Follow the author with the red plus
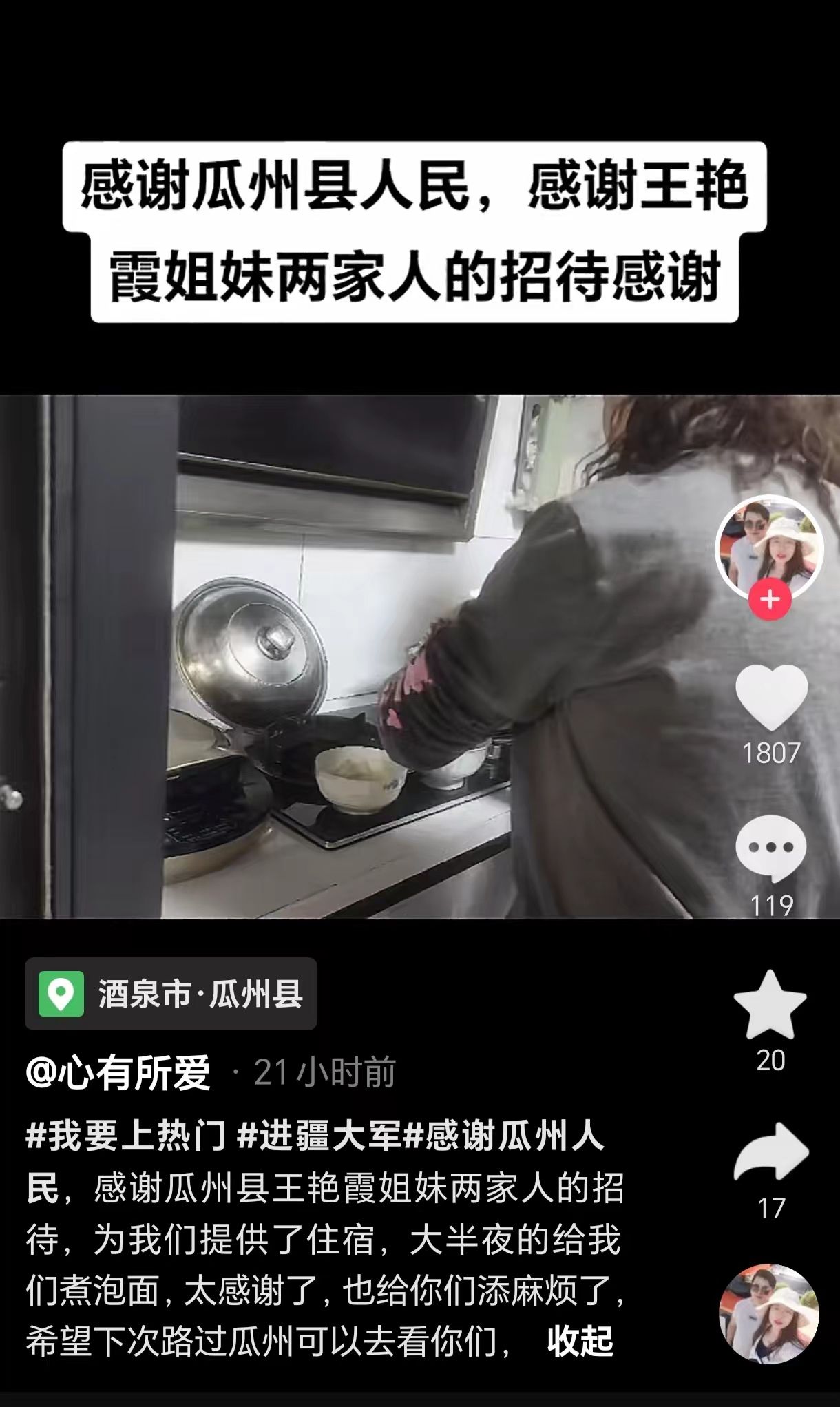The image size is (840, 1407). (770, 599)
